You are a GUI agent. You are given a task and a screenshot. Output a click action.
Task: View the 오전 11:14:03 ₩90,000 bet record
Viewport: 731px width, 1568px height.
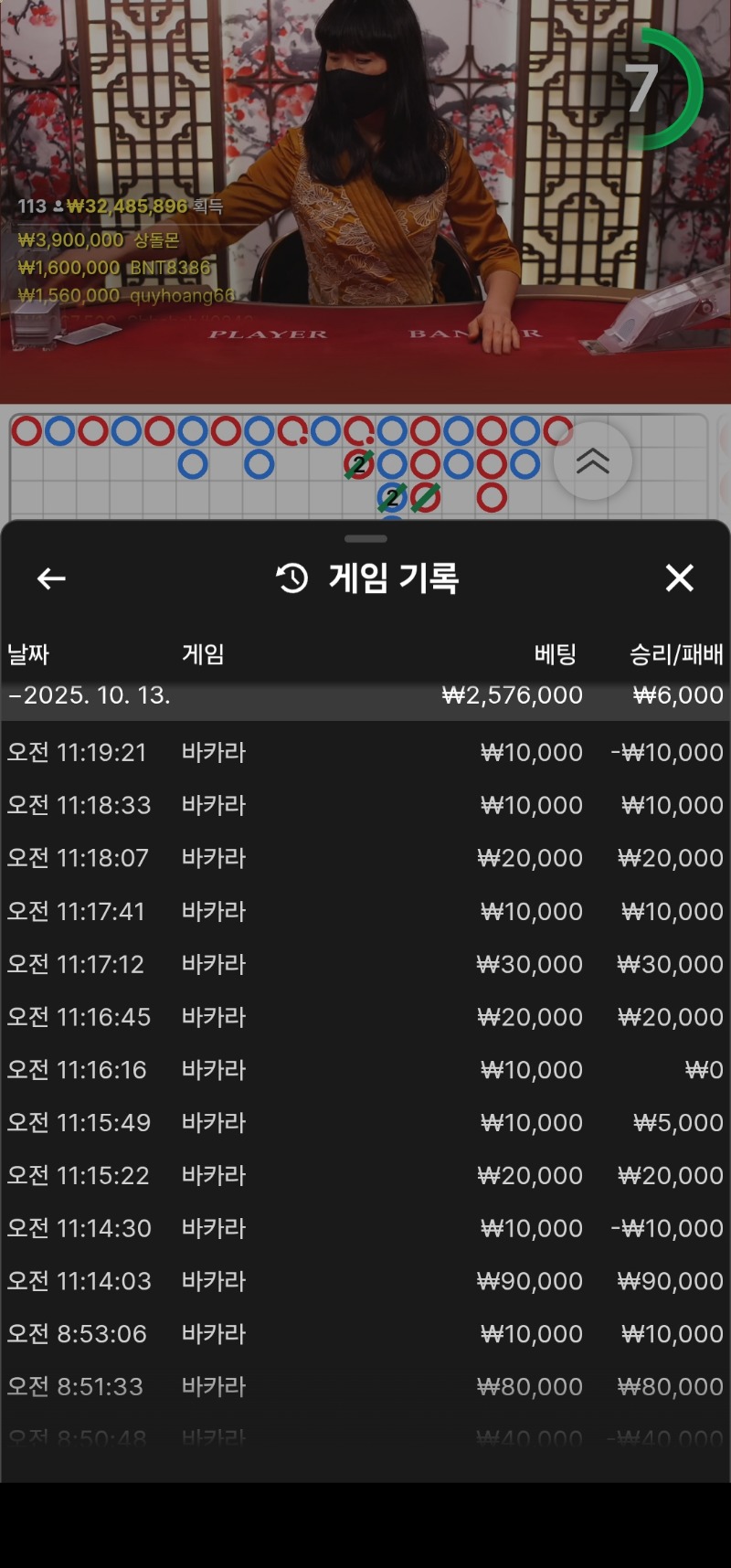point(365,1282)
